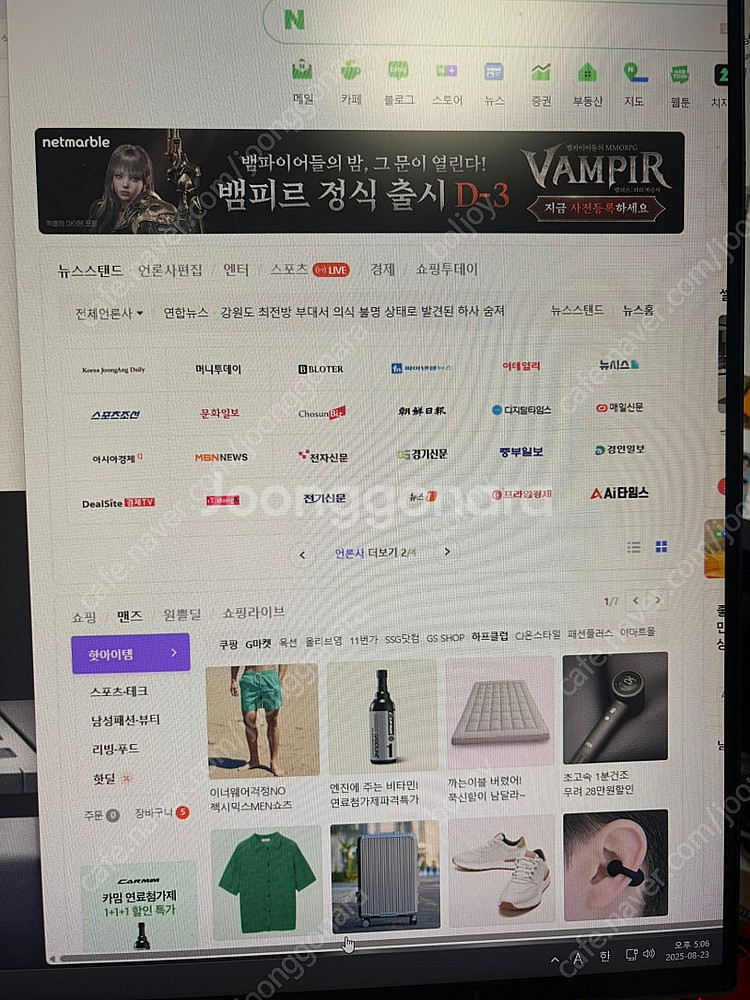
Task: Open the Vampir netmarble banner ad
Action: click(360, 181)
